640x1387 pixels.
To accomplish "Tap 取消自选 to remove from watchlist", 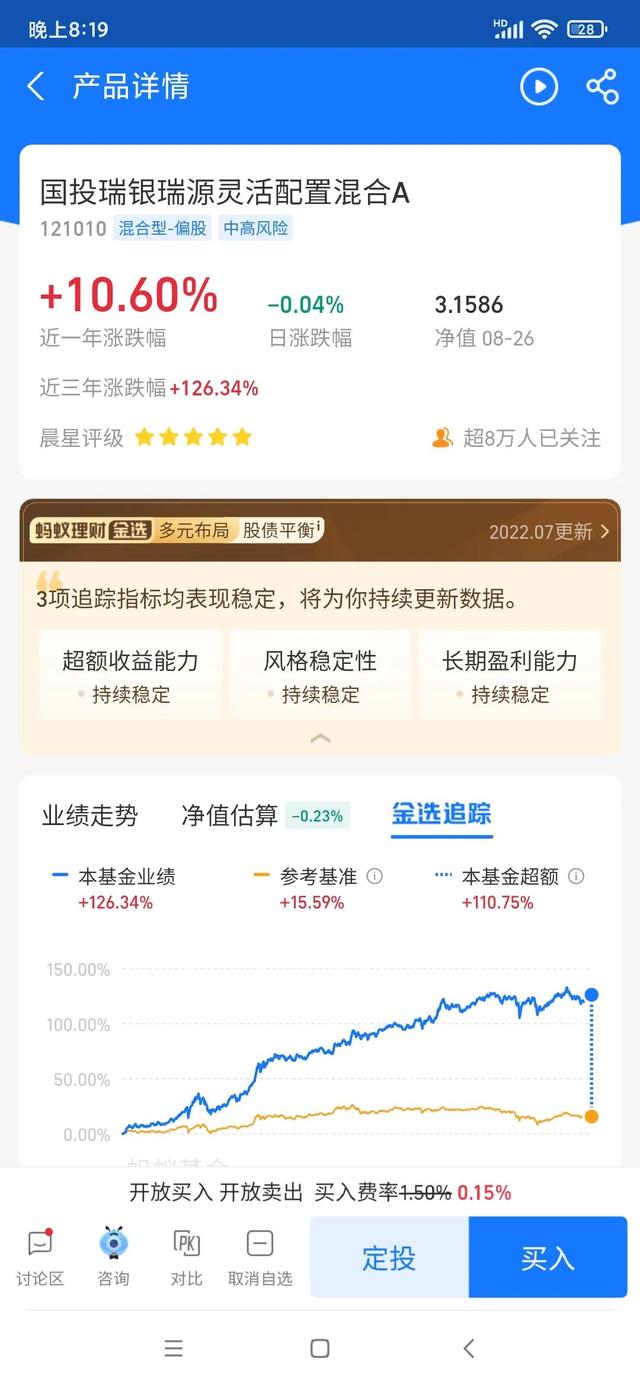I will coord(260,1257).
